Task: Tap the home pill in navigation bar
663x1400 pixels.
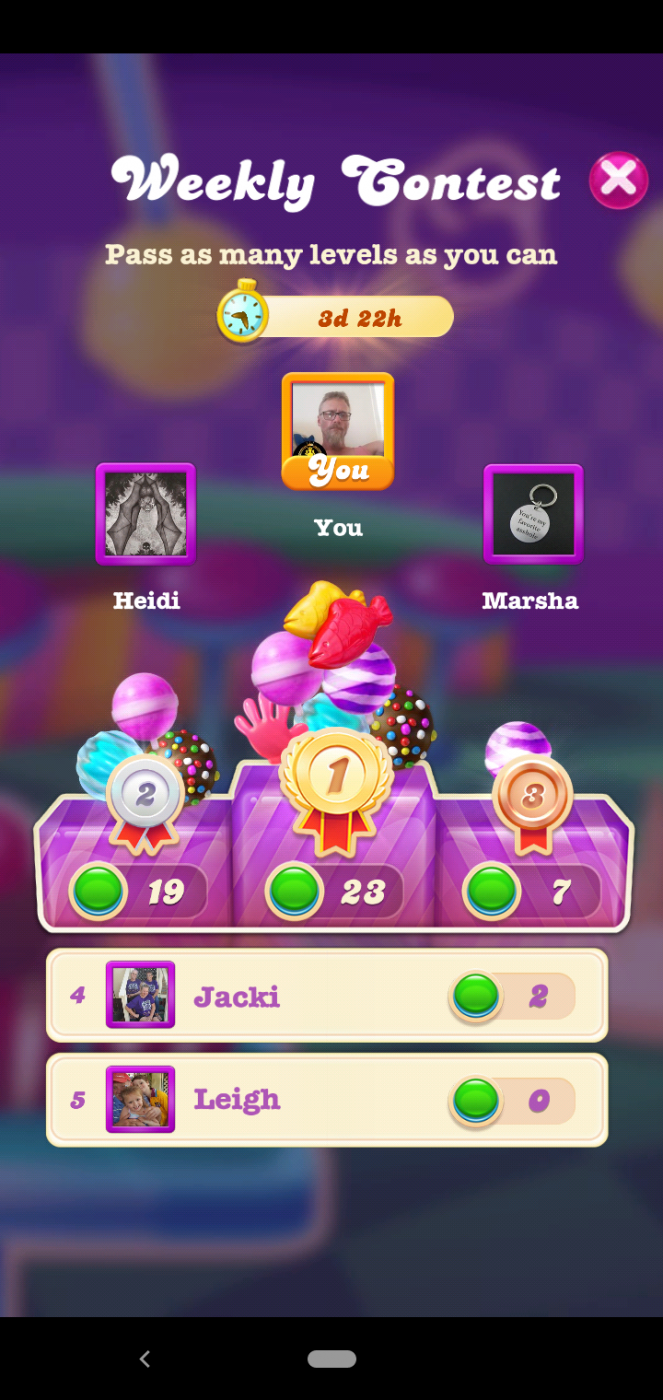Action: [332, 1358]
